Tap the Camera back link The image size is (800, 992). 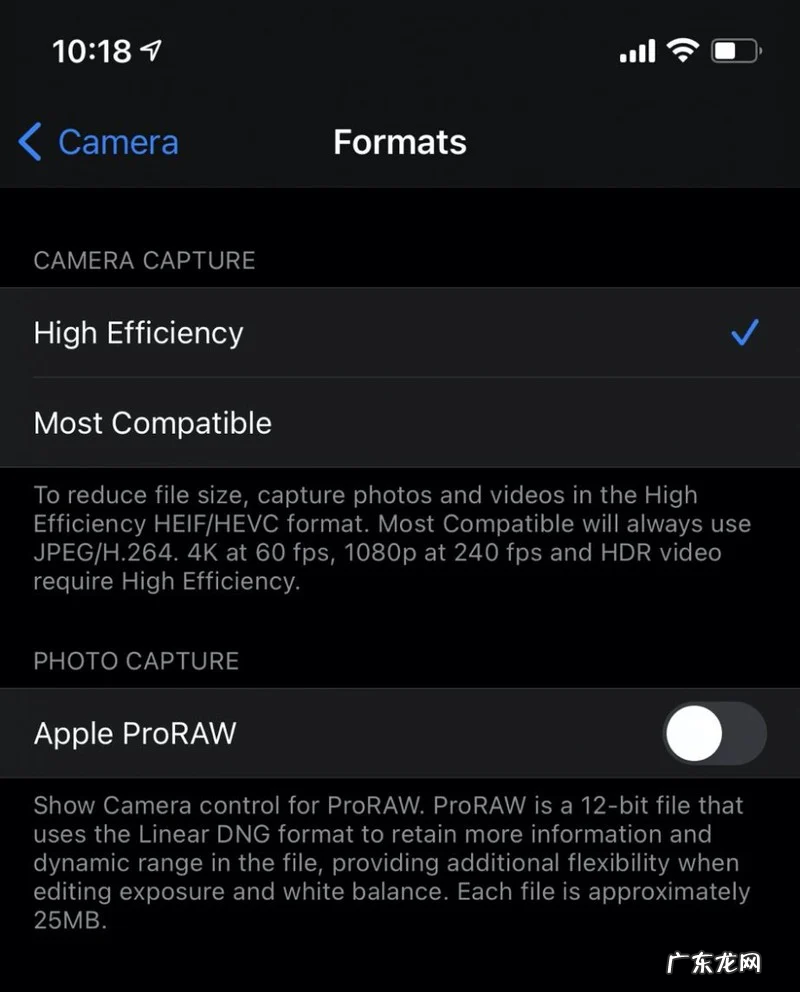[118, 142]
